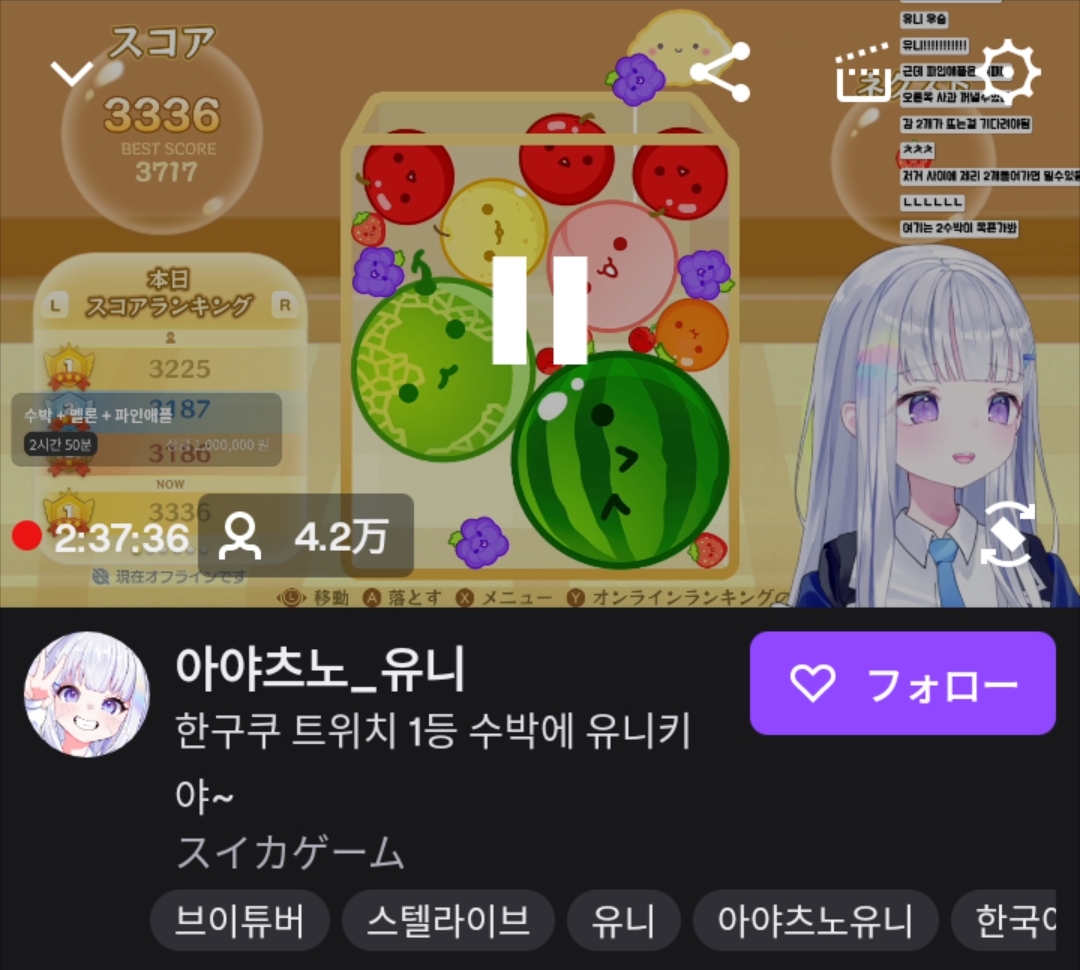Rotate the player to fullscreen
The width and height of the screenshot is (1080, 970).
click(1007, 533)
